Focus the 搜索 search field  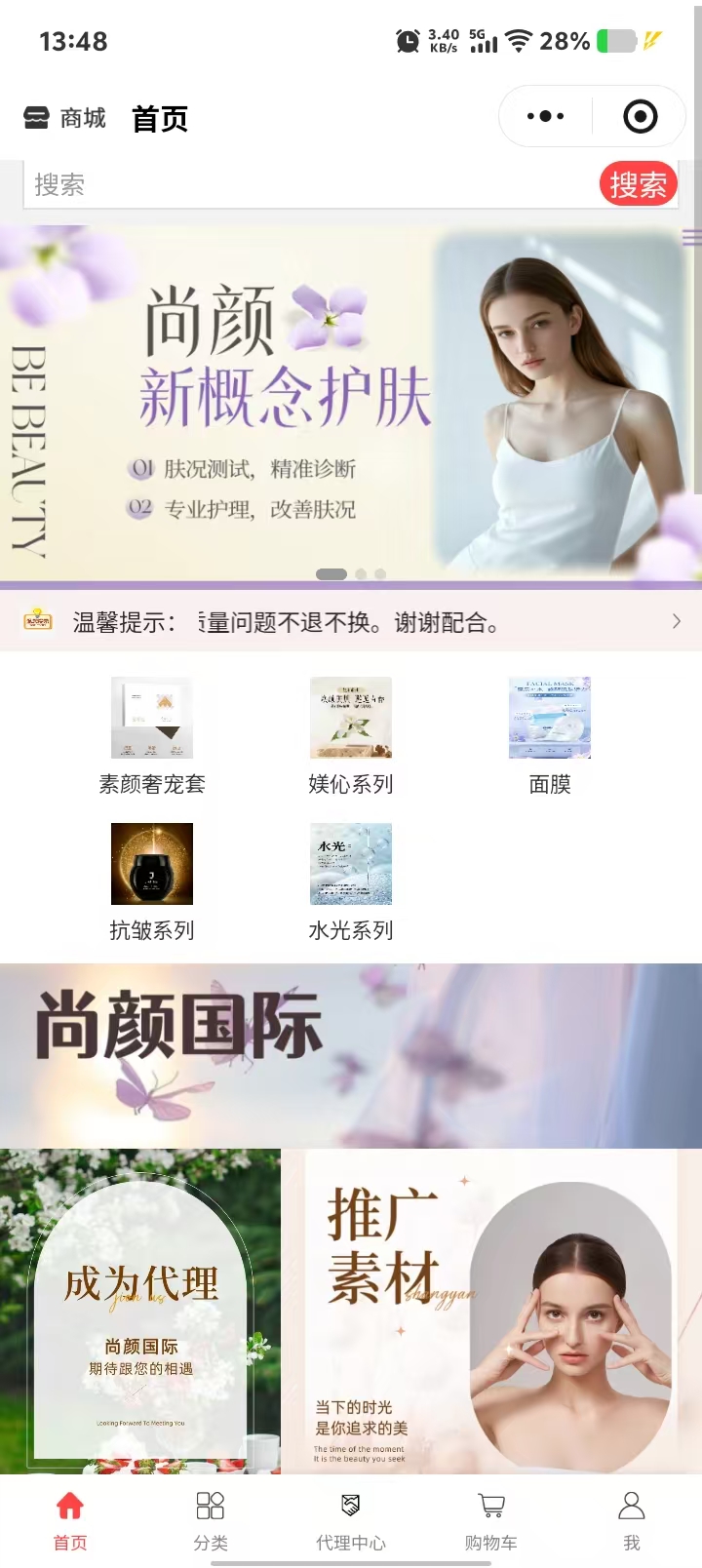[x=302, y=184]
